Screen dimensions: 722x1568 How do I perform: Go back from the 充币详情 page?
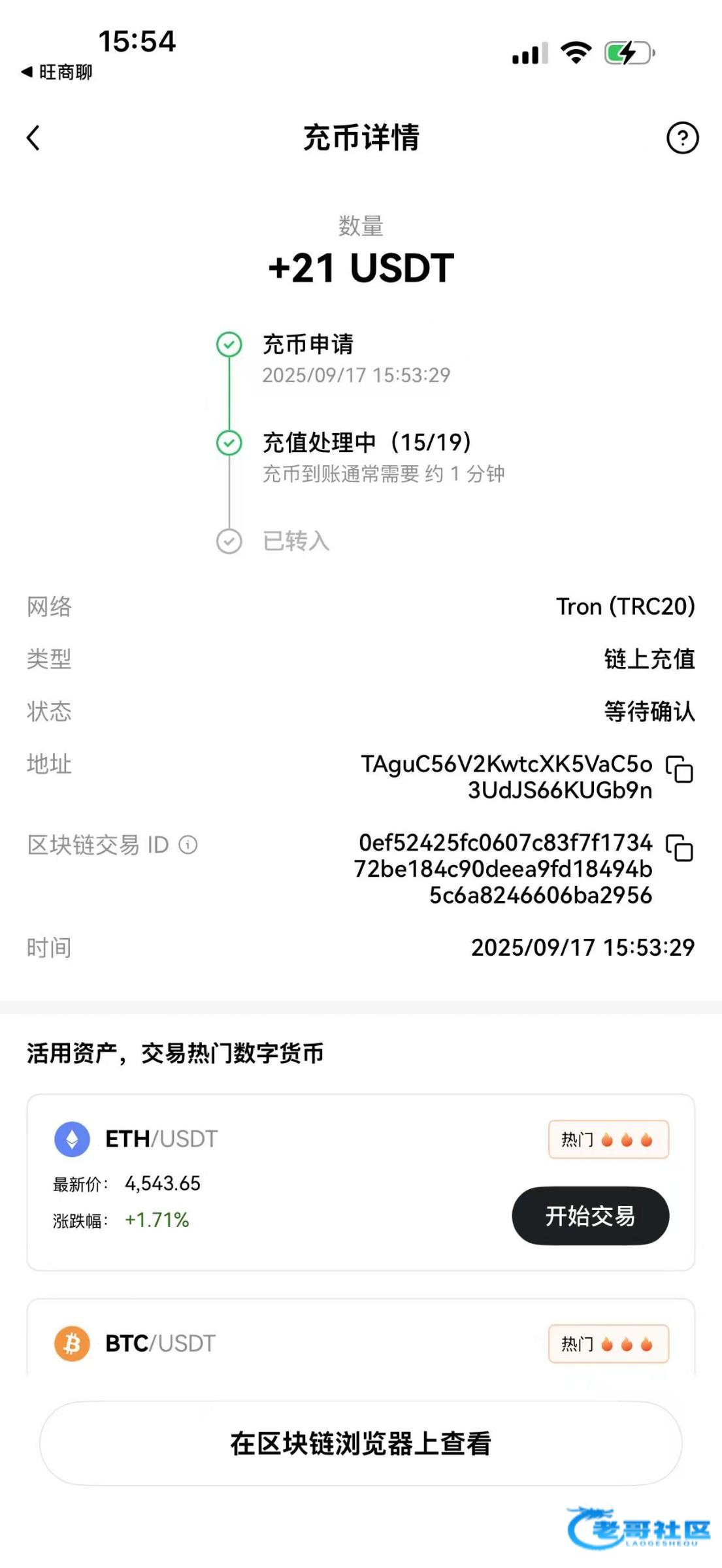33,138
